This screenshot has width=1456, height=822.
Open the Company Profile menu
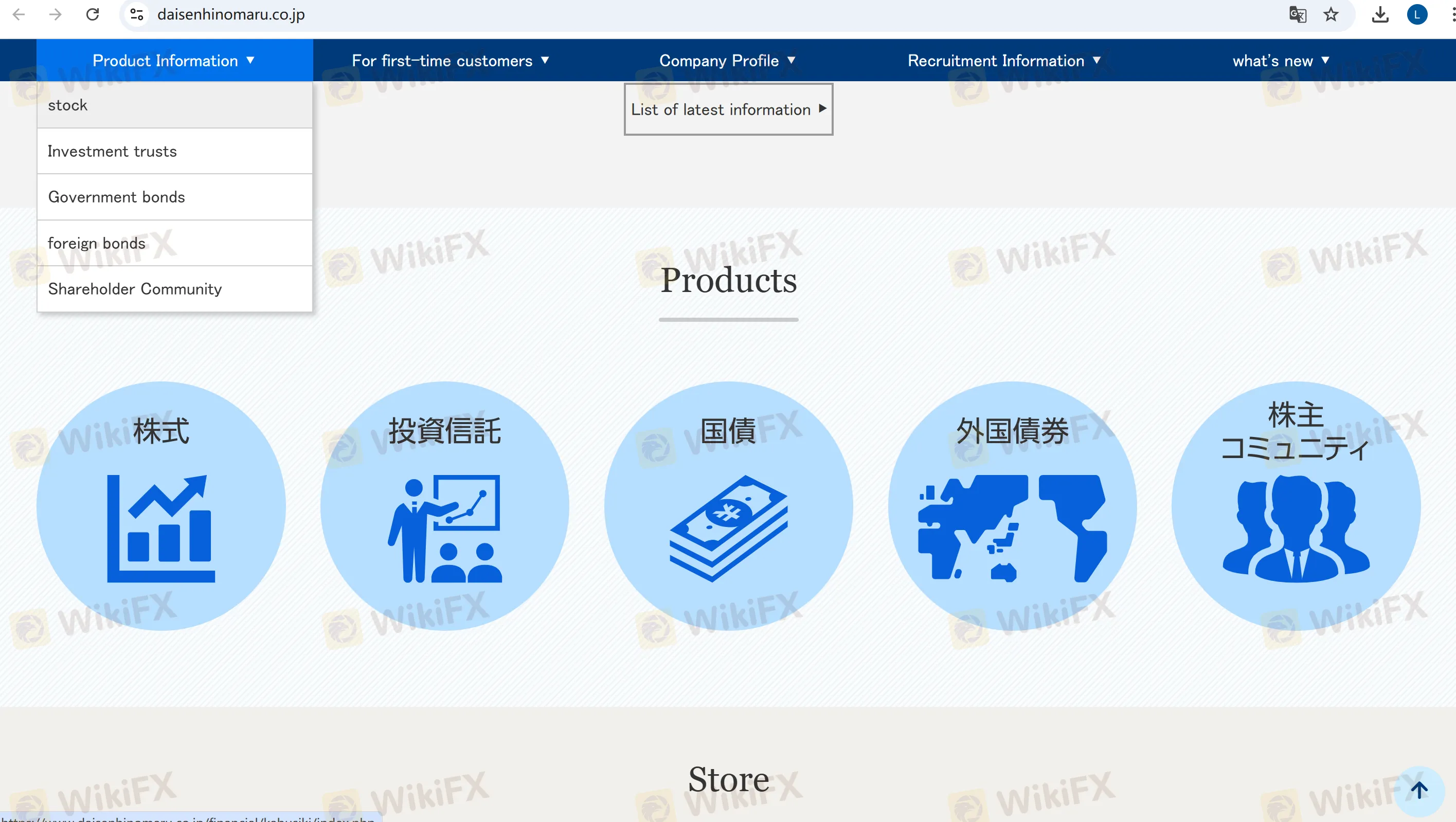727,61
